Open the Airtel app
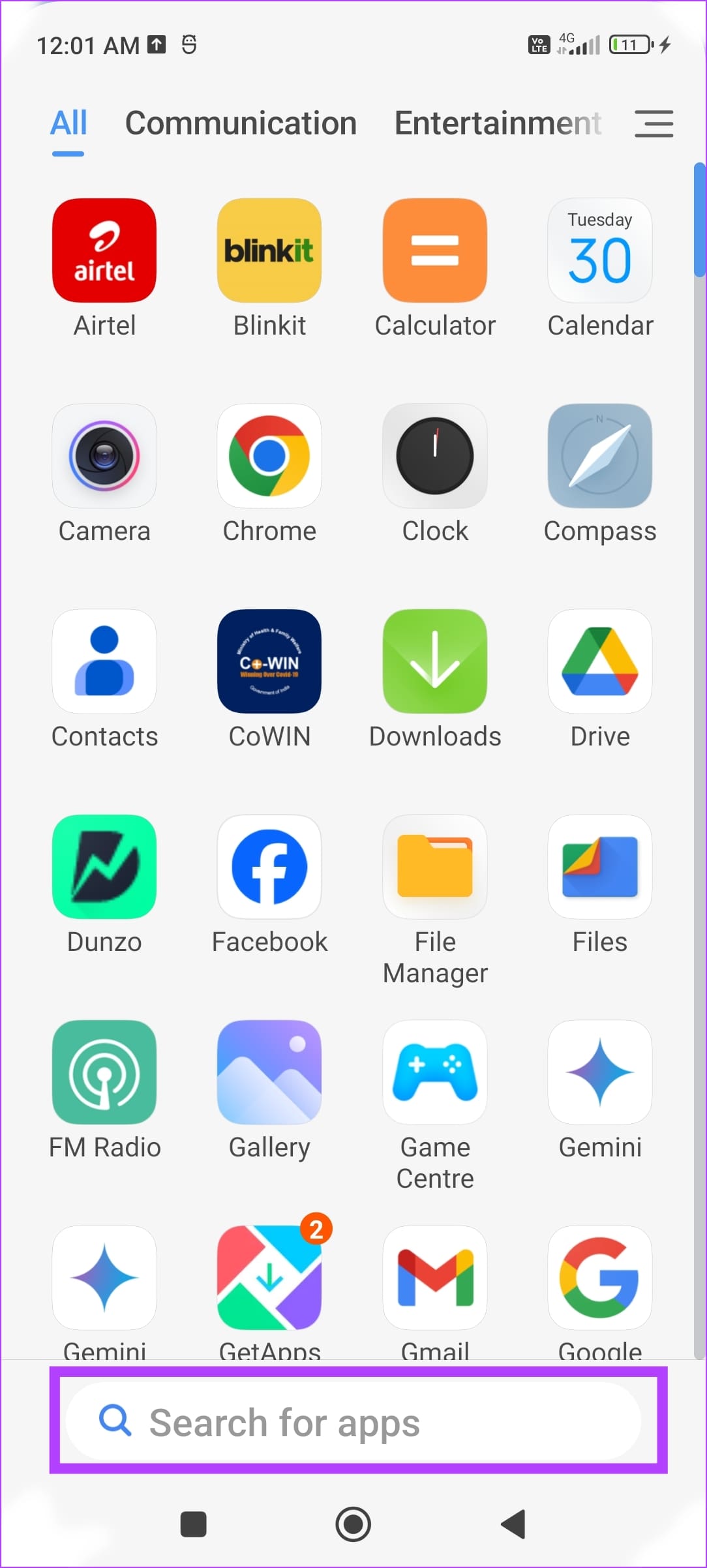 click(x=104, y=250)
